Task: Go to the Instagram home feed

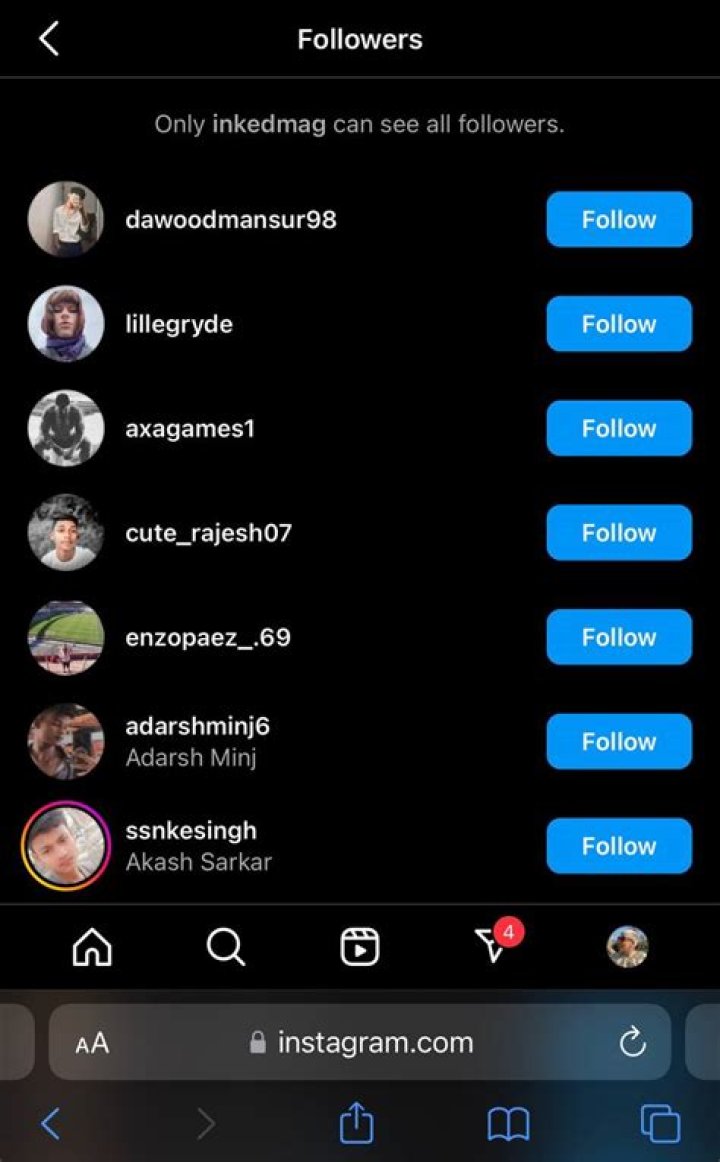Action: tap(92, 946)
